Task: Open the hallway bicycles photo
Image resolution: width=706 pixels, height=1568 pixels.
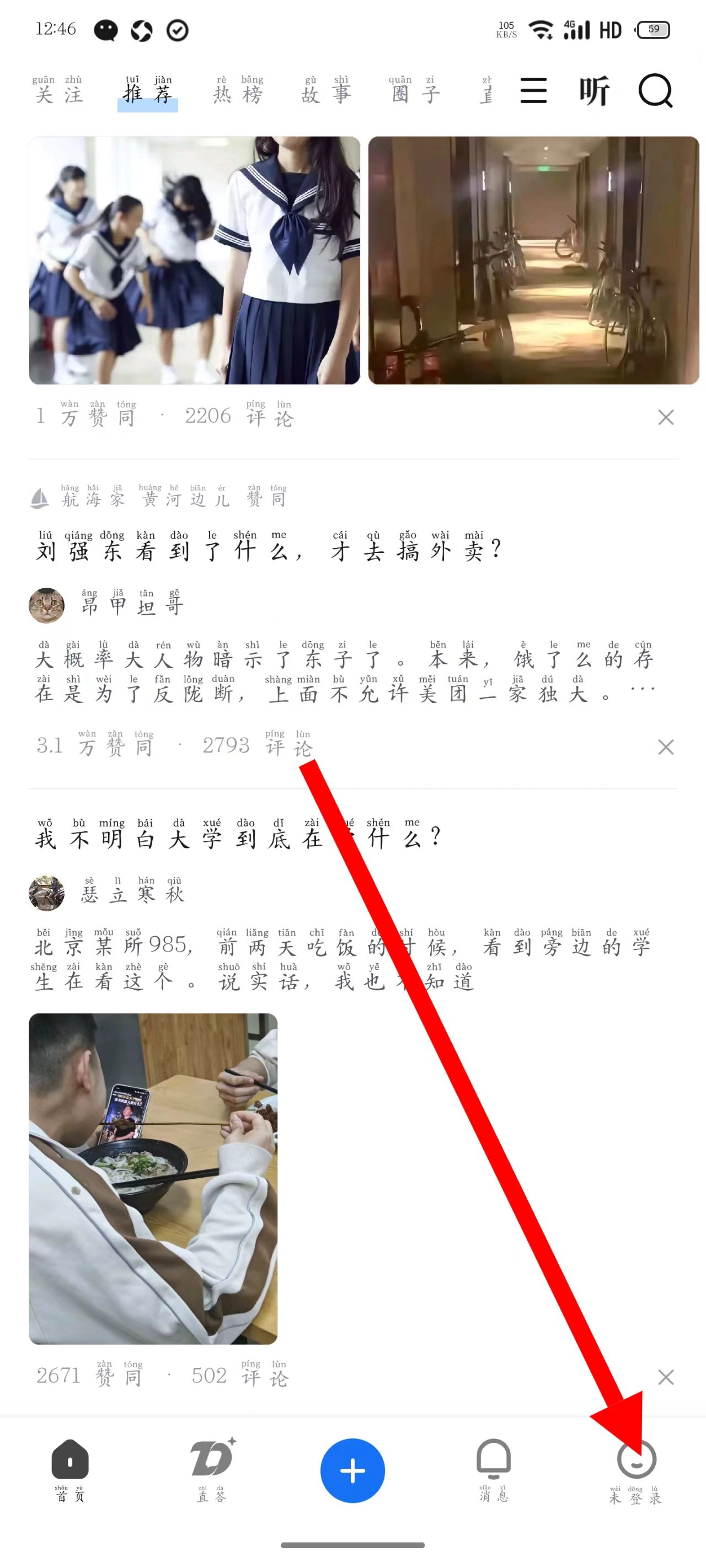Action: point(533,260)
